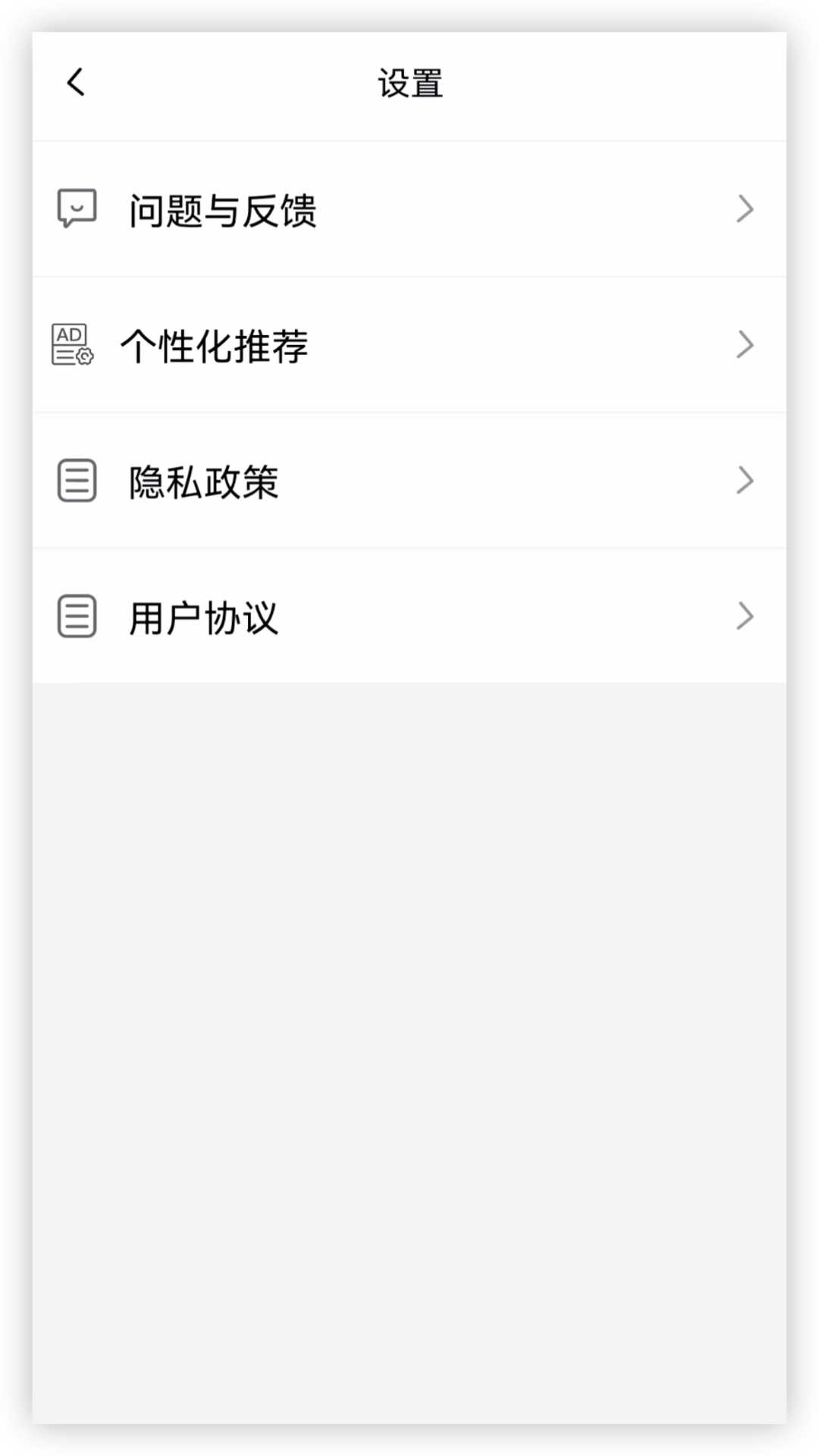Open 用户协议 user agreement
The width and height of the screenshot is (819, 1456).
409,617
